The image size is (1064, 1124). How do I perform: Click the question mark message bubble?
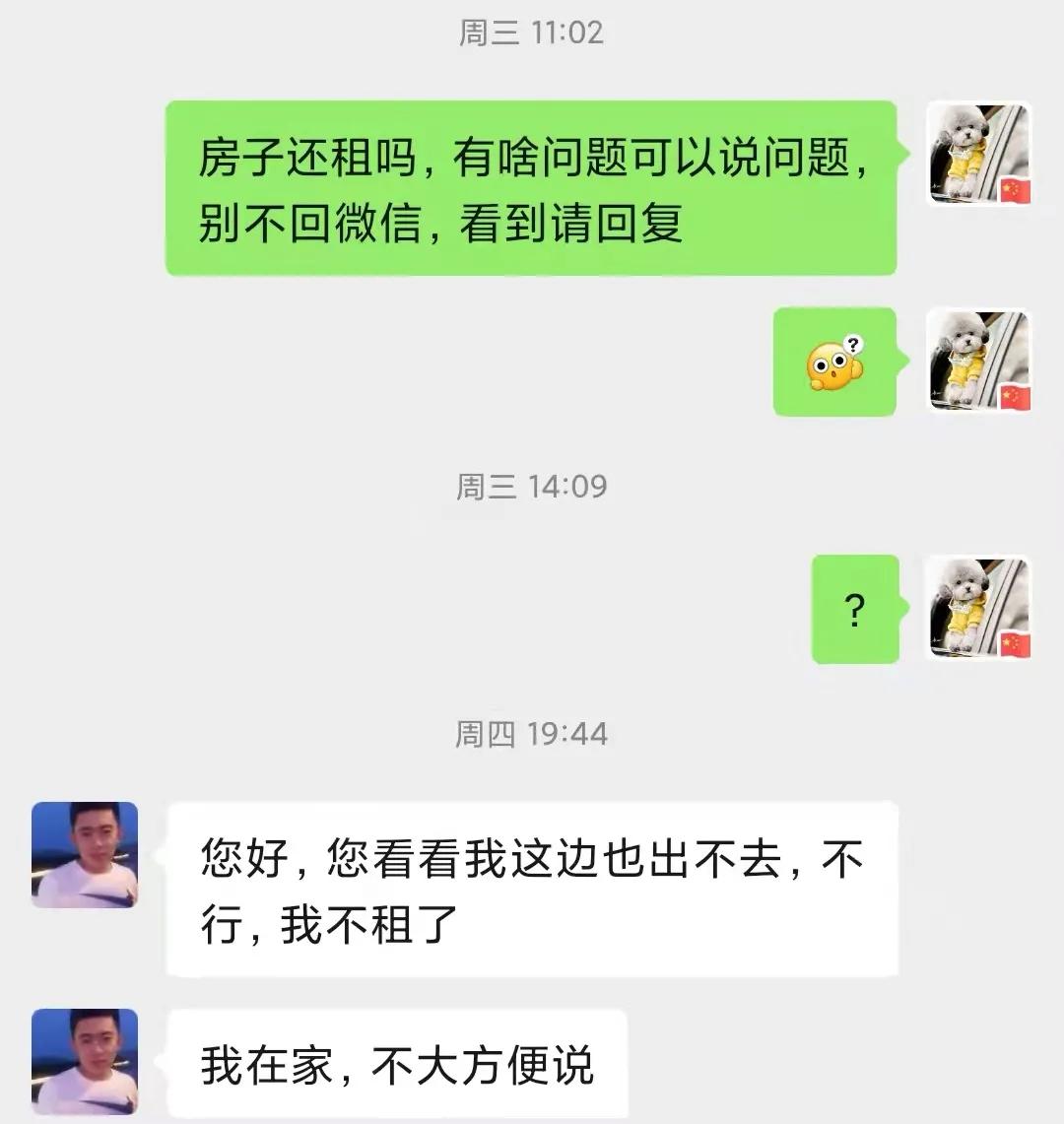[855, 608]
